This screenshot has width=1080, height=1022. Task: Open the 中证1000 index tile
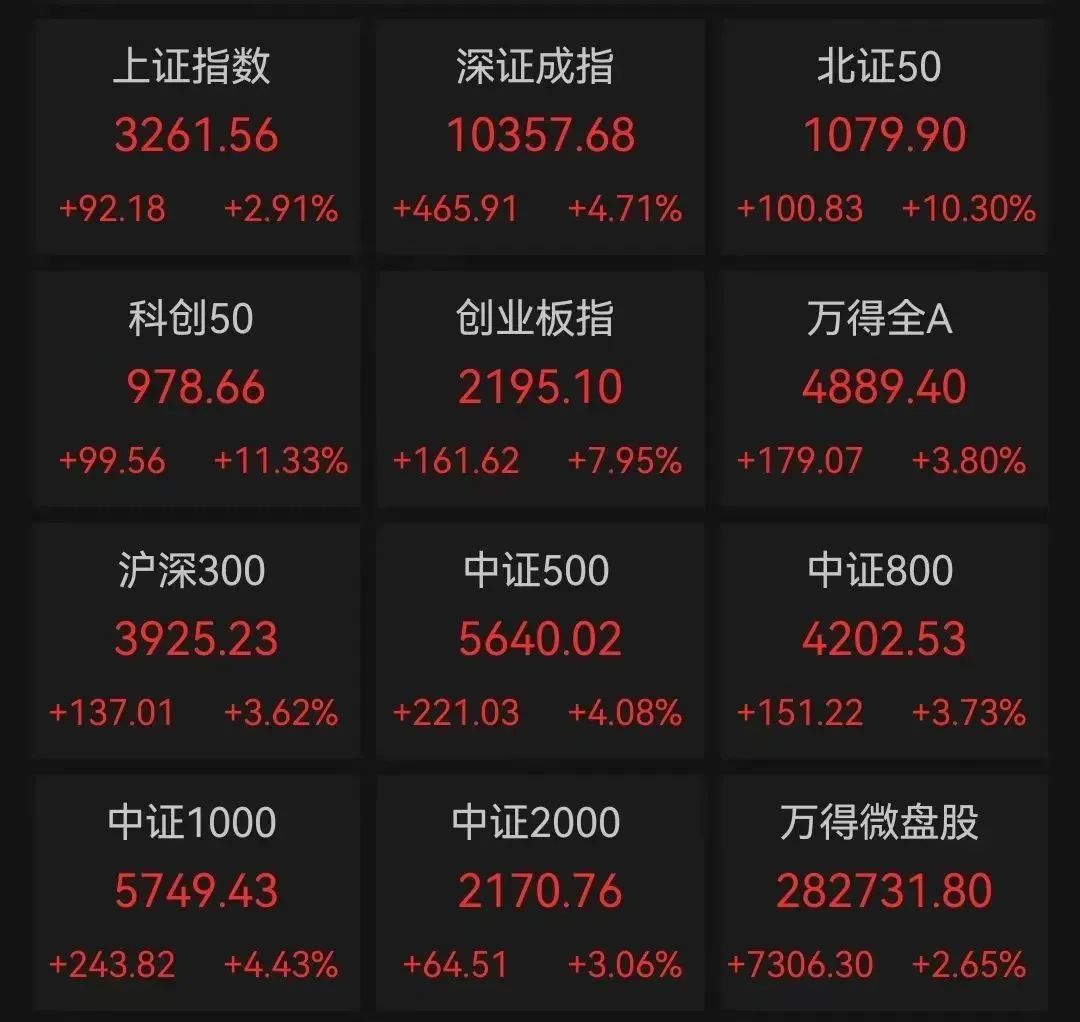pos(196,892)
